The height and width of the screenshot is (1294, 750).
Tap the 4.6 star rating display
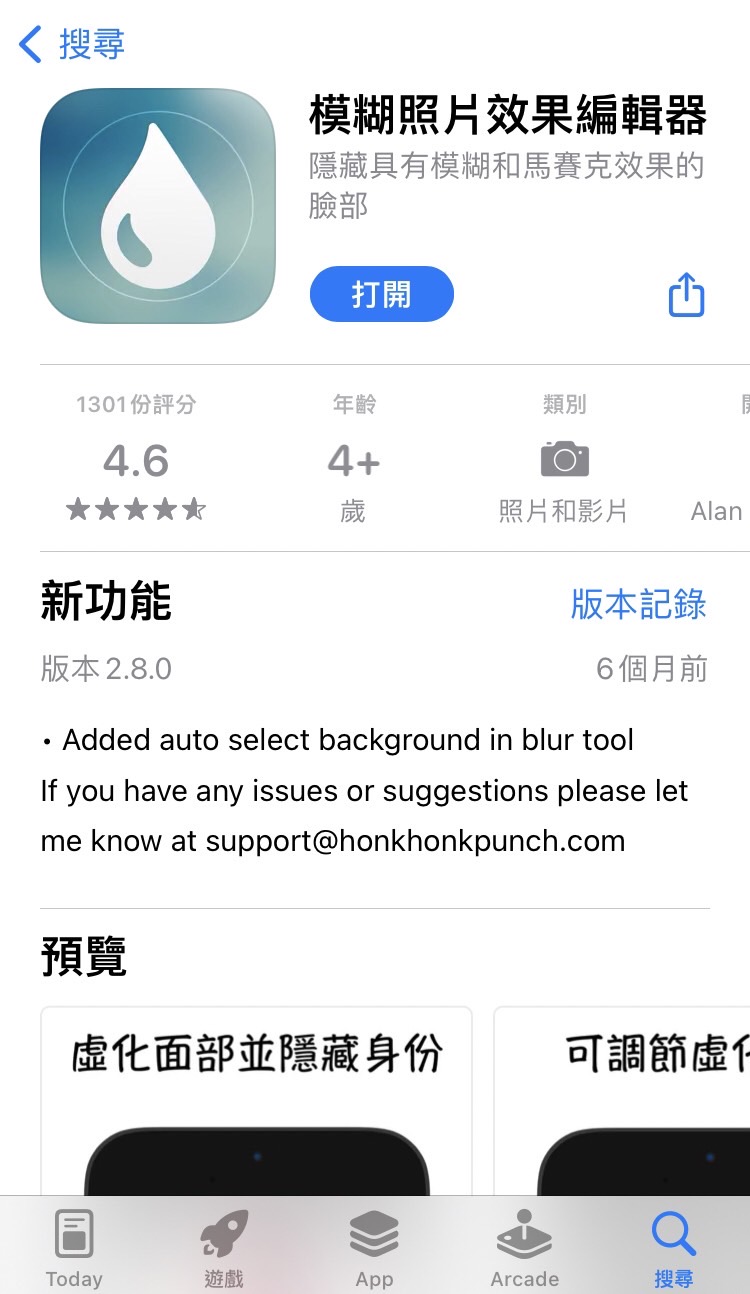point(135,460)
